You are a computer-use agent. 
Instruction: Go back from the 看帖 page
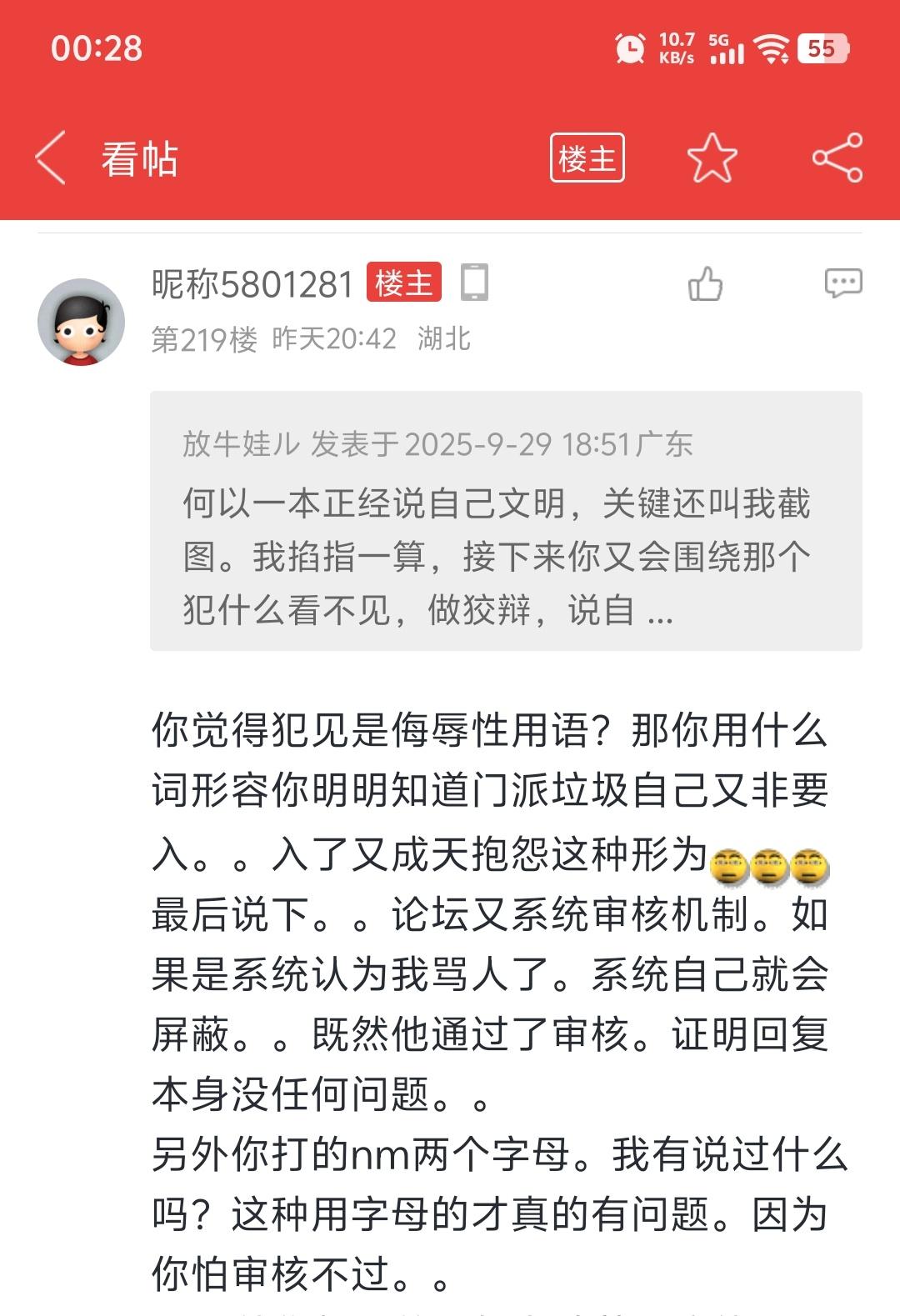pyautogui.click(x=52, y=158)
